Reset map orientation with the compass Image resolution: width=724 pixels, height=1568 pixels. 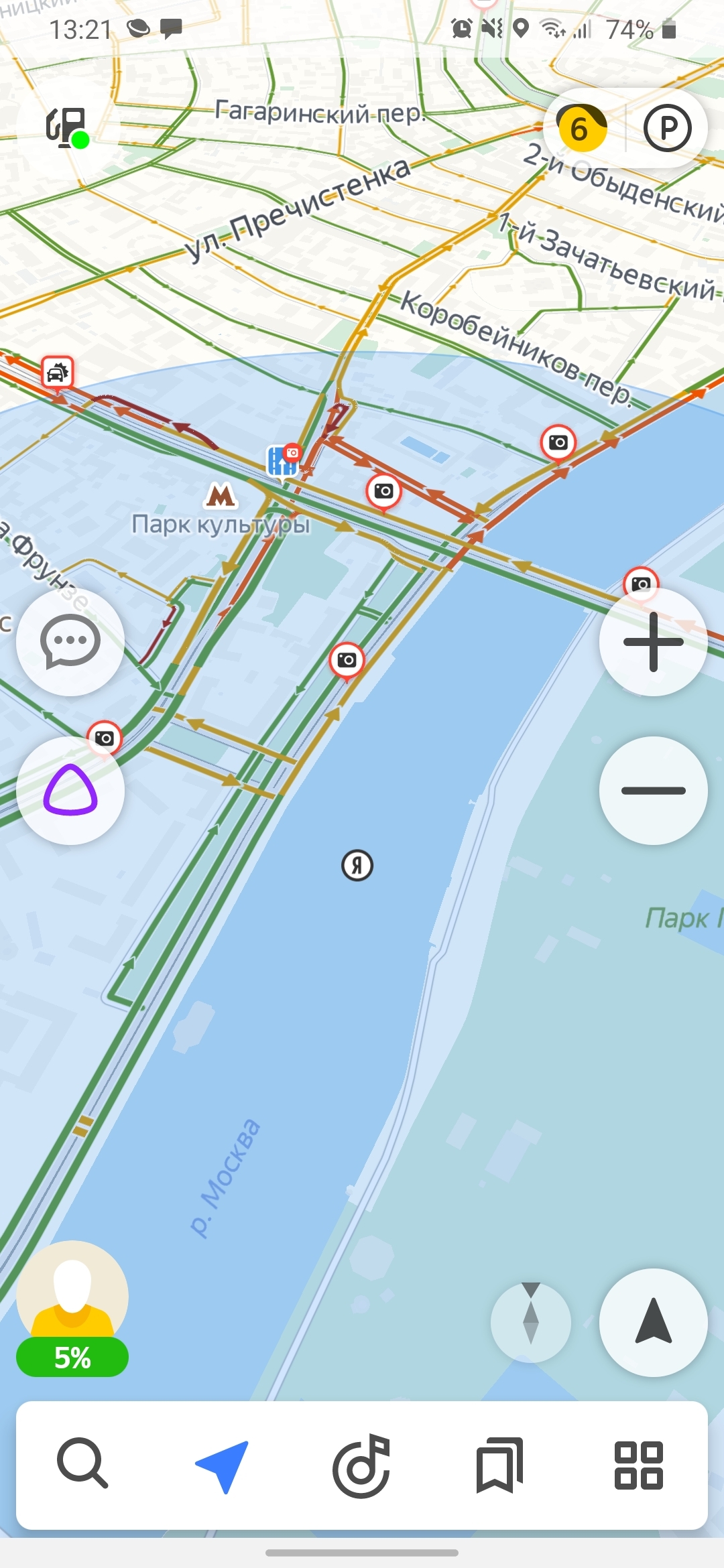coord(530,1322)
